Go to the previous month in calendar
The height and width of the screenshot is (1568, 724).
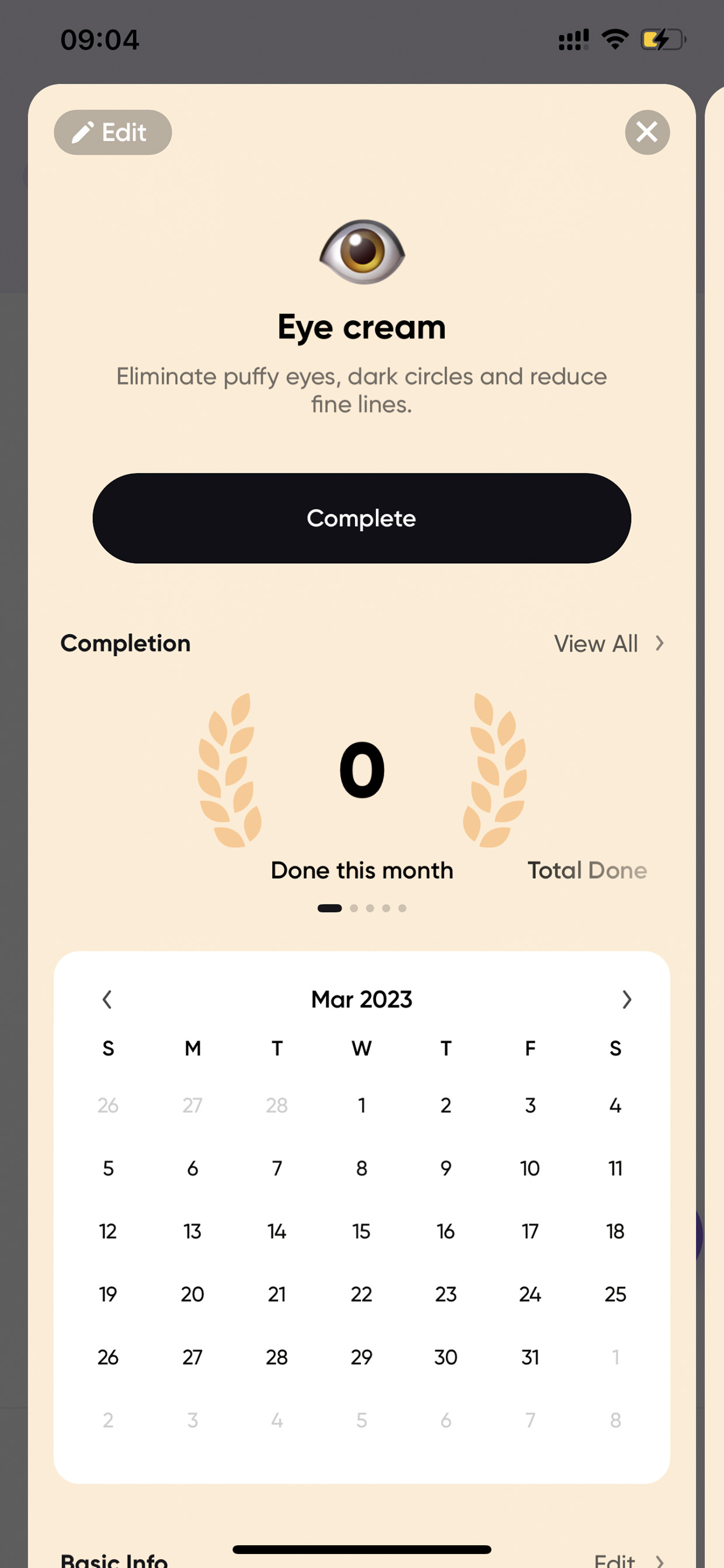107,1000
